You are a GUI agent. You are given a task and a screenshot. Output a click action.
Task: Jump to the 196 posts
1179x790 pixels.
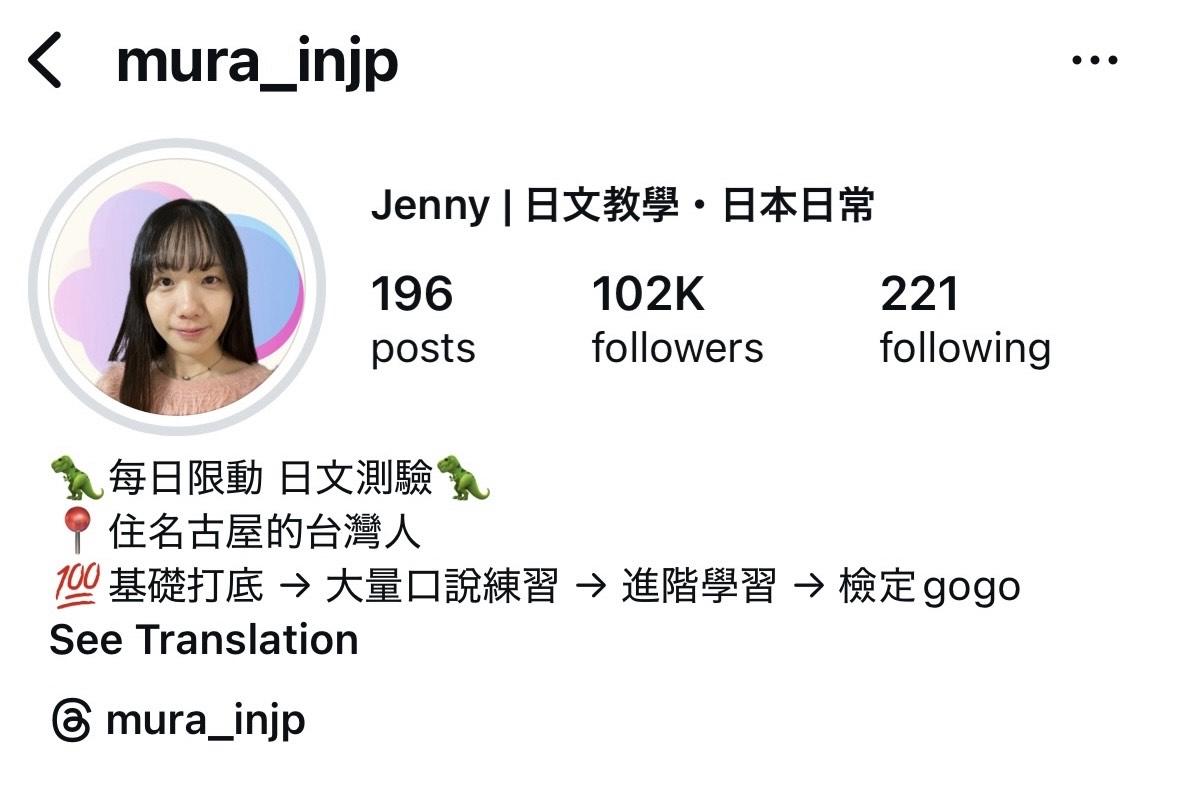tap(422, 320)
